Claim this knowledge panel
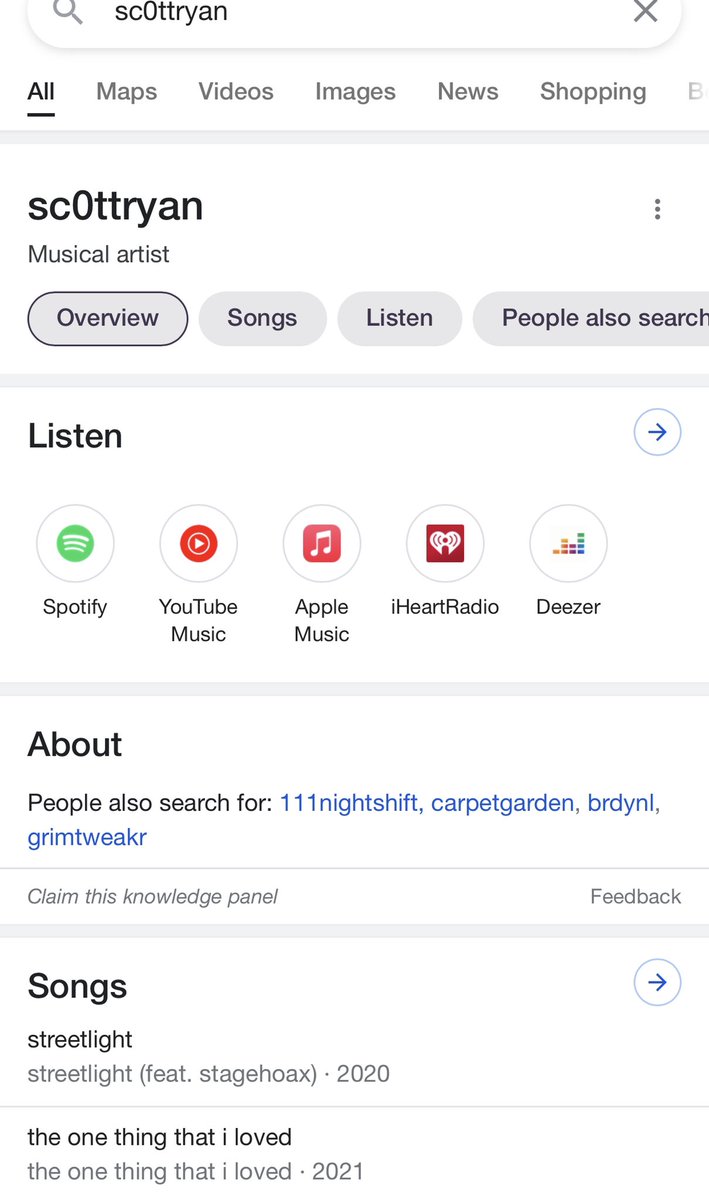The image size is (709, 1200). (x=152, y=896)
